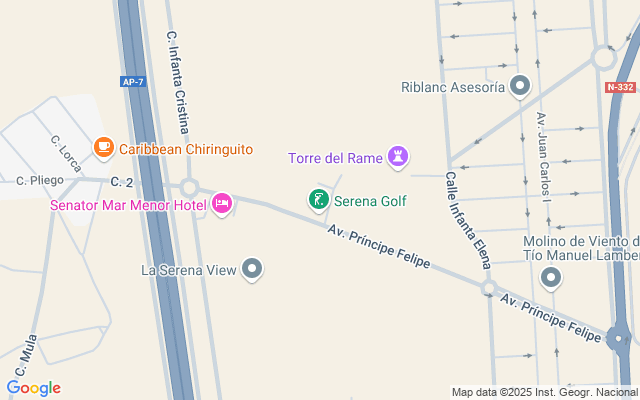Tap the Molino de Viento place pin
The width and height of the screenshot is (640, 400).
551,277
